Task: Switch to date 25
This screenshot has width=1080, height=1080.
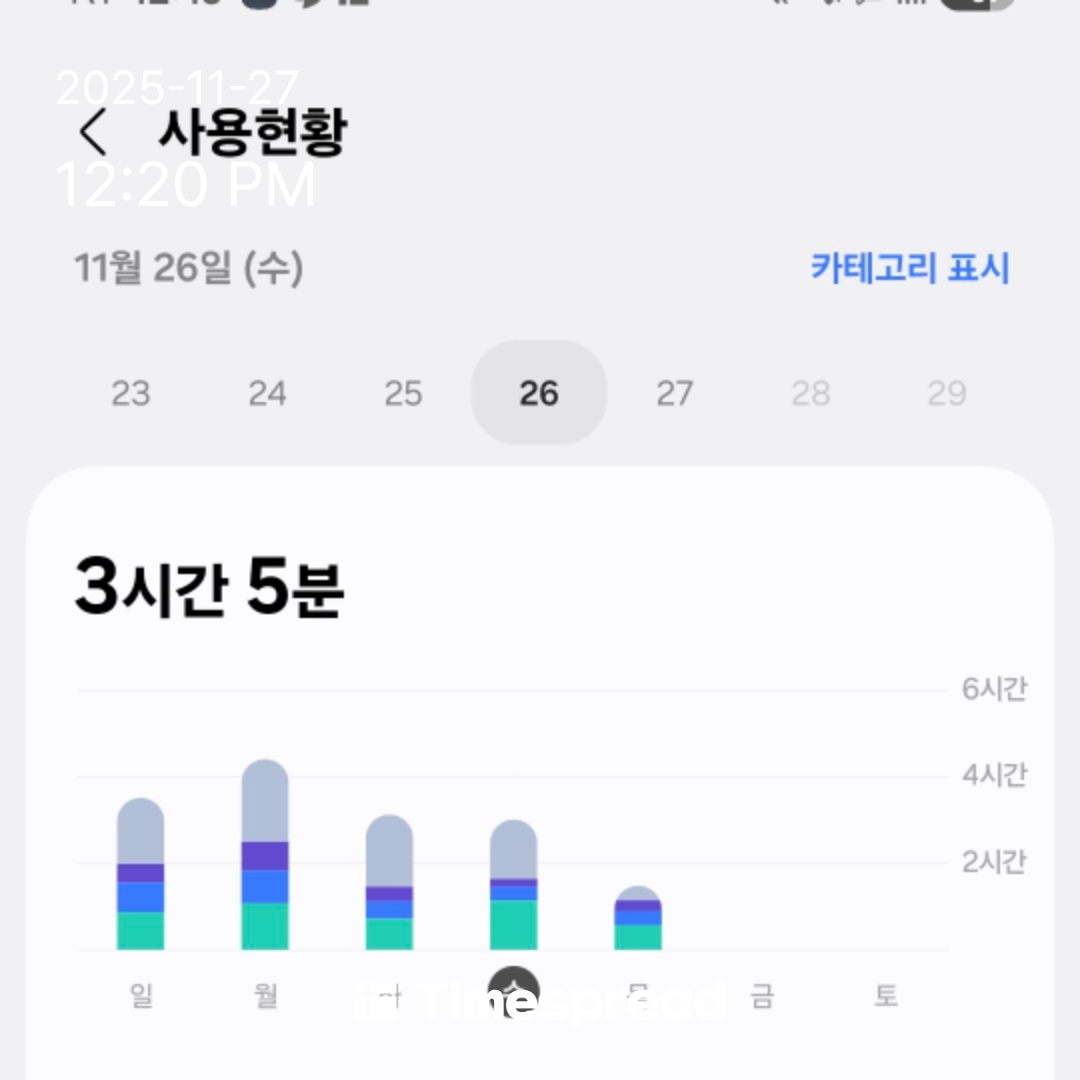Action: coord(403,393)
